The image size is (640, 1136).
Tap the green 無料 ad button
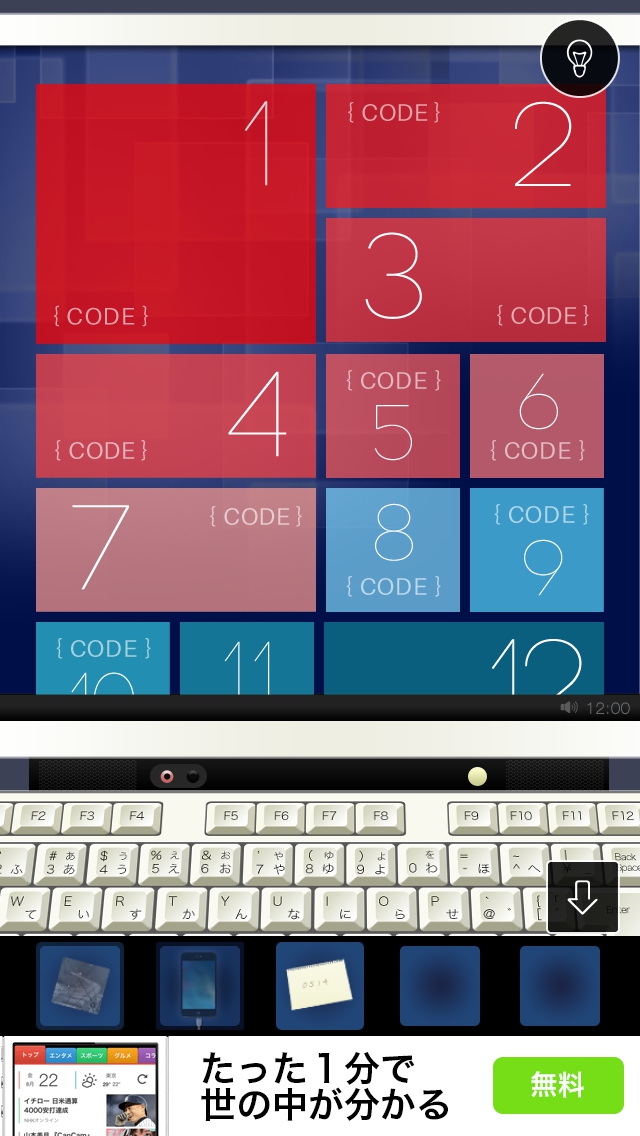point(551,1085)
